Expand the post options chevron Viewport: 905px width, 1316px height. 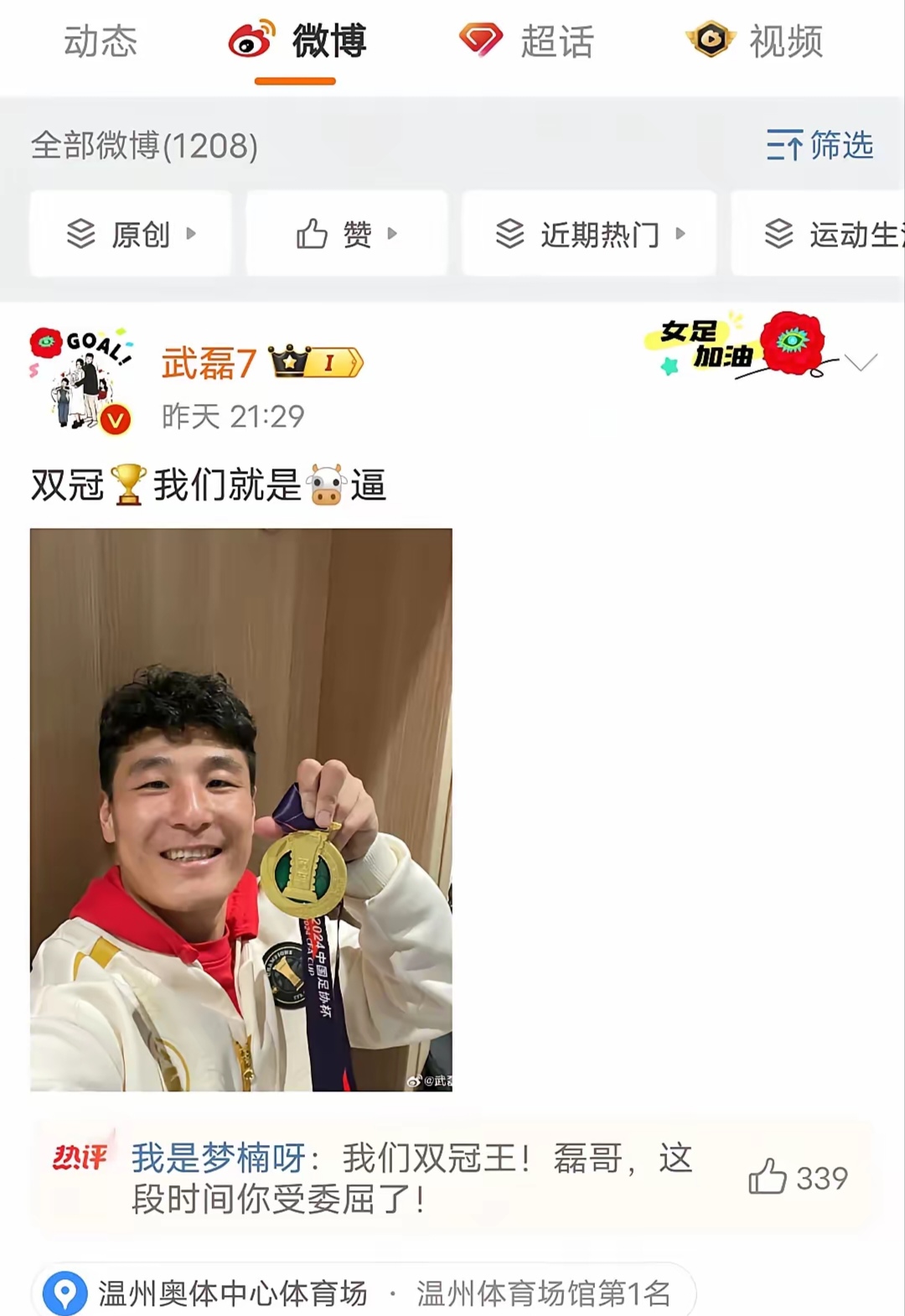coord(861,363)
